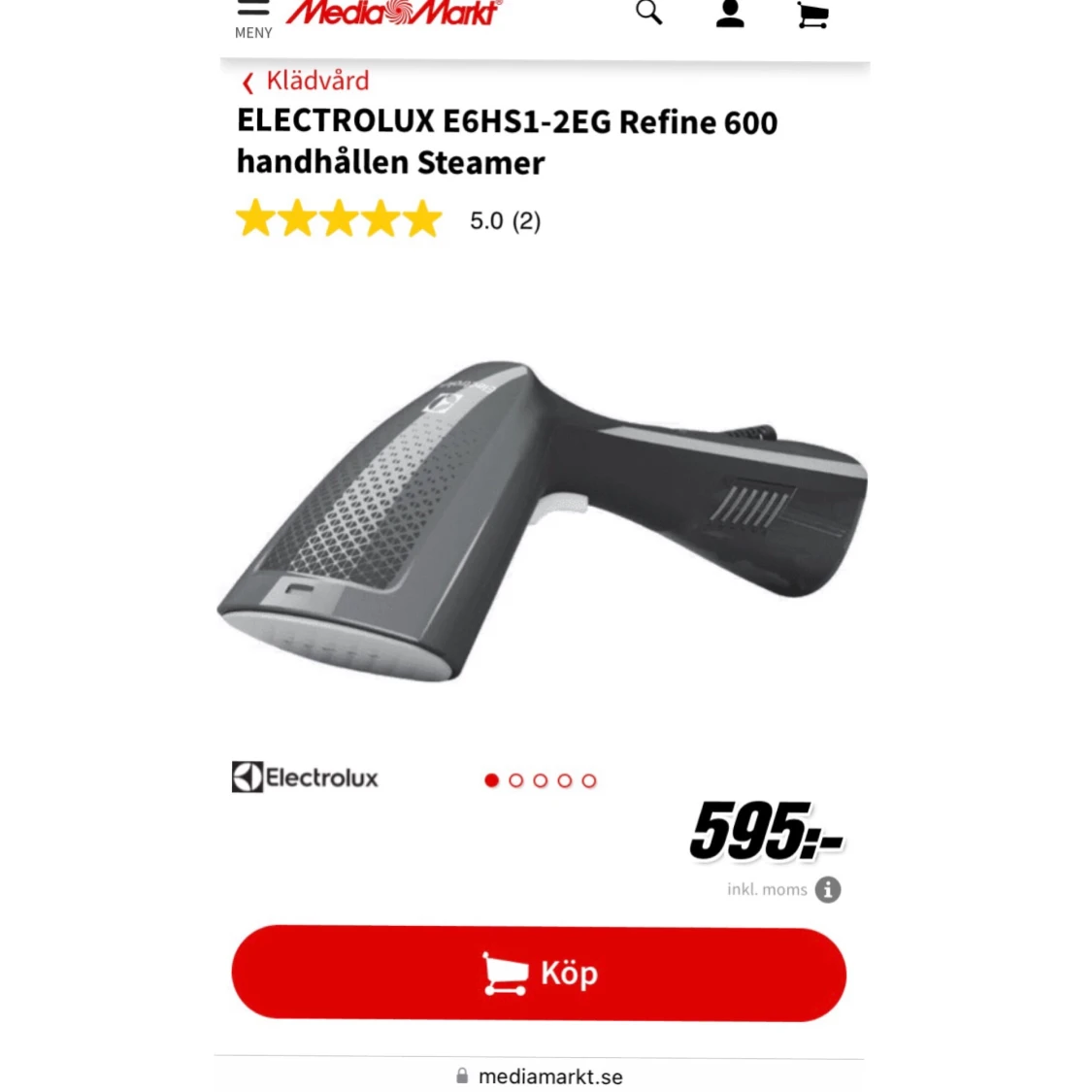Open the shopping cart icon
The height and width of the screenshot is (1092, 1092).
(x=812, y=15)
